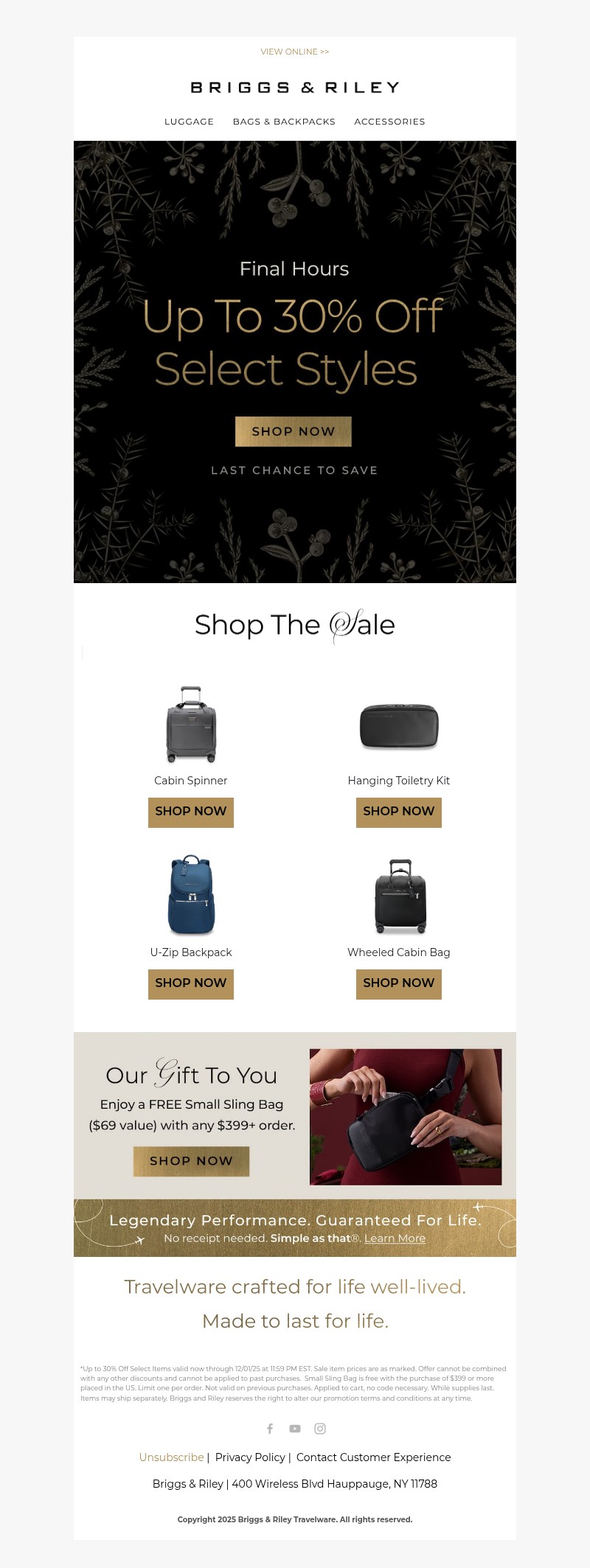
Task: Click the Cabin Spinner product image
Action: (x=190, y=724)
